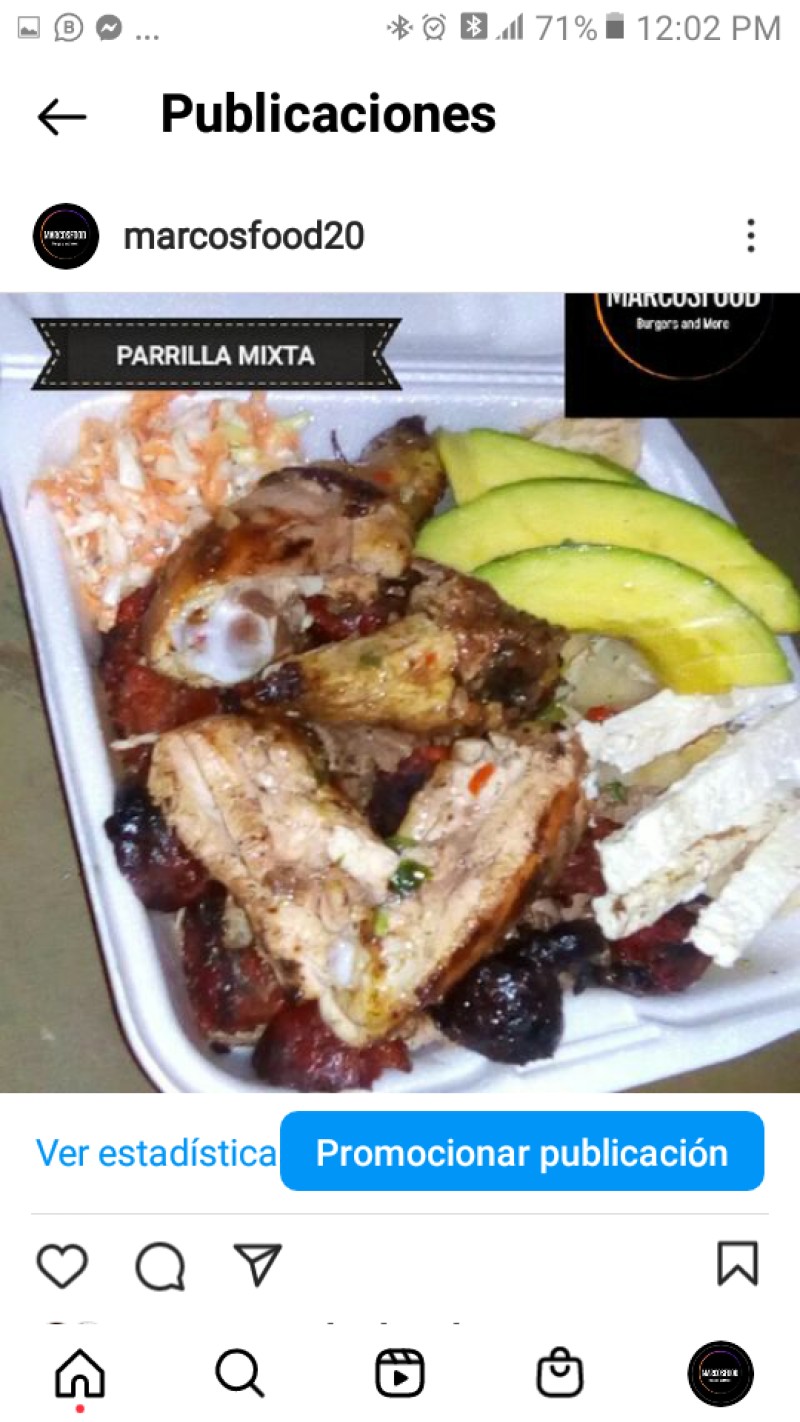Open the Parrilla Mixta post image
800x1422 pixels.
400,692
